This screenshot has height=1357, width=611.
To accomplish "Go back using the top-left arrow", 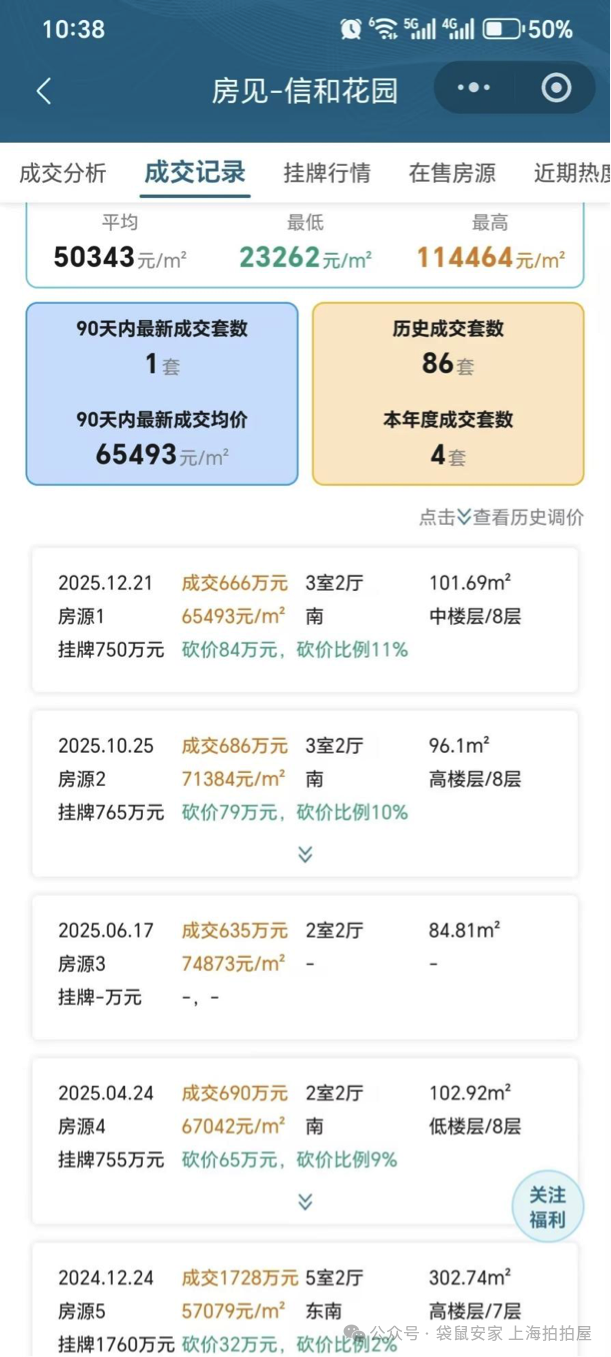I will (x=43, y=91).
